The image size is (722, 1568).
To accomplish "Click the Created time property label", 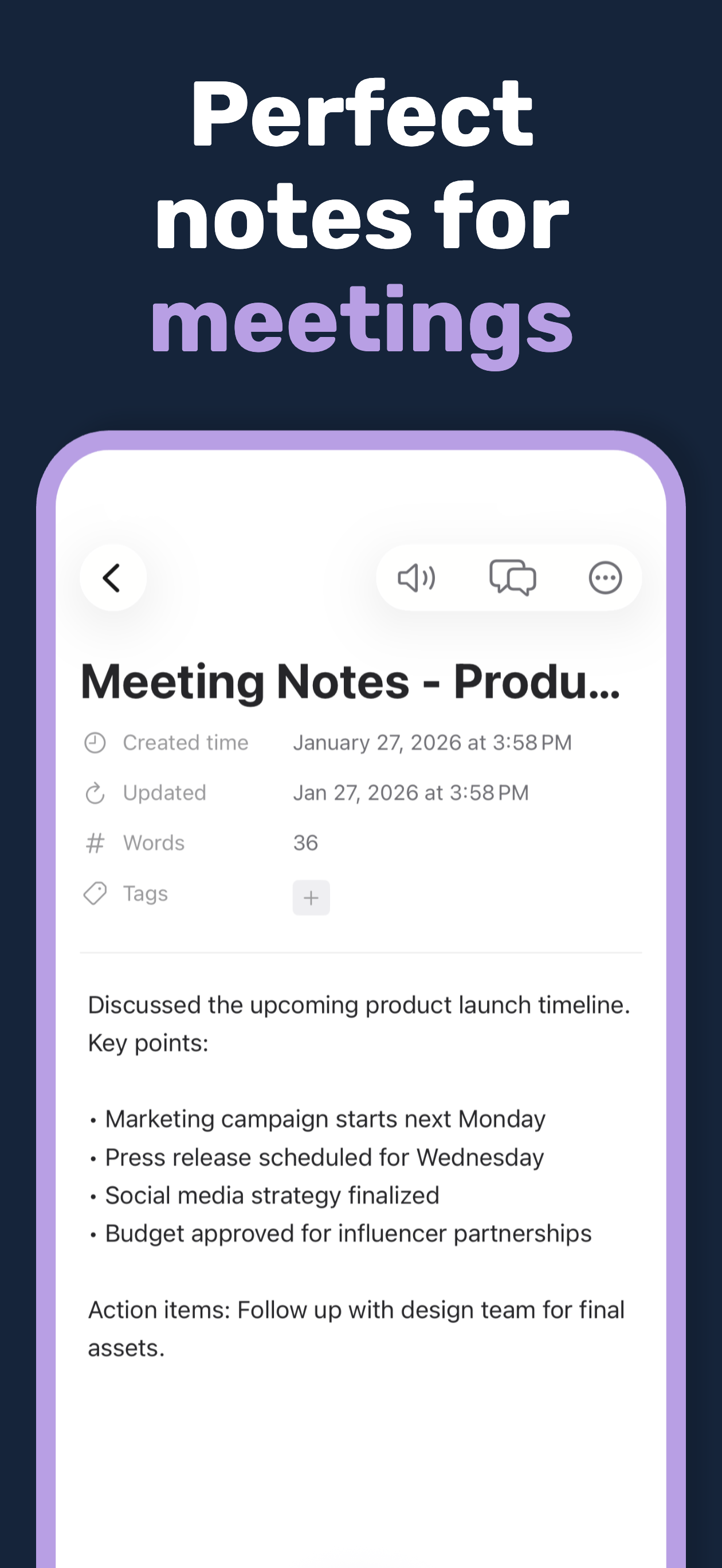I will pos(185,742).
